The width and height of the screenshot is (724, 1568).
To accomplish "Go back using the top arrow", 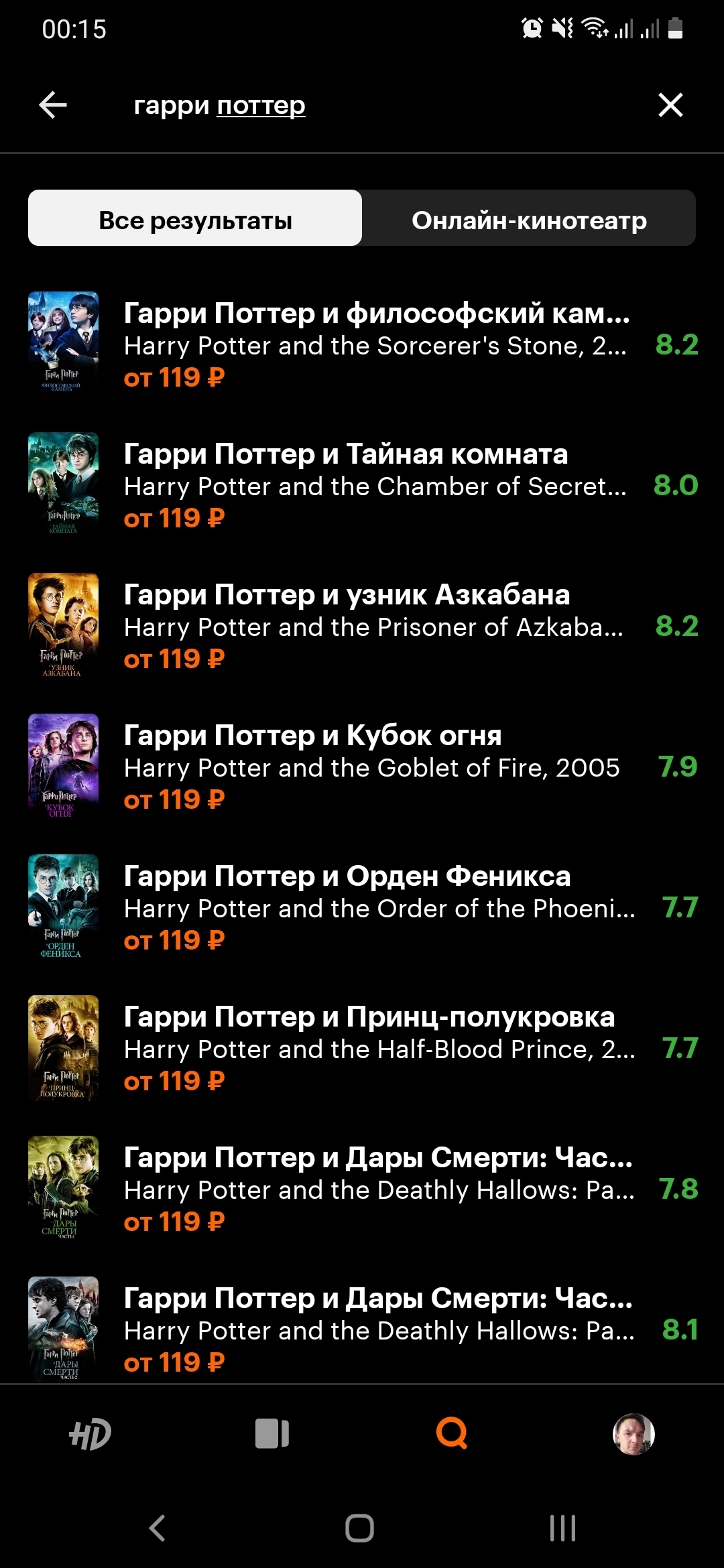I will point(53,105).
